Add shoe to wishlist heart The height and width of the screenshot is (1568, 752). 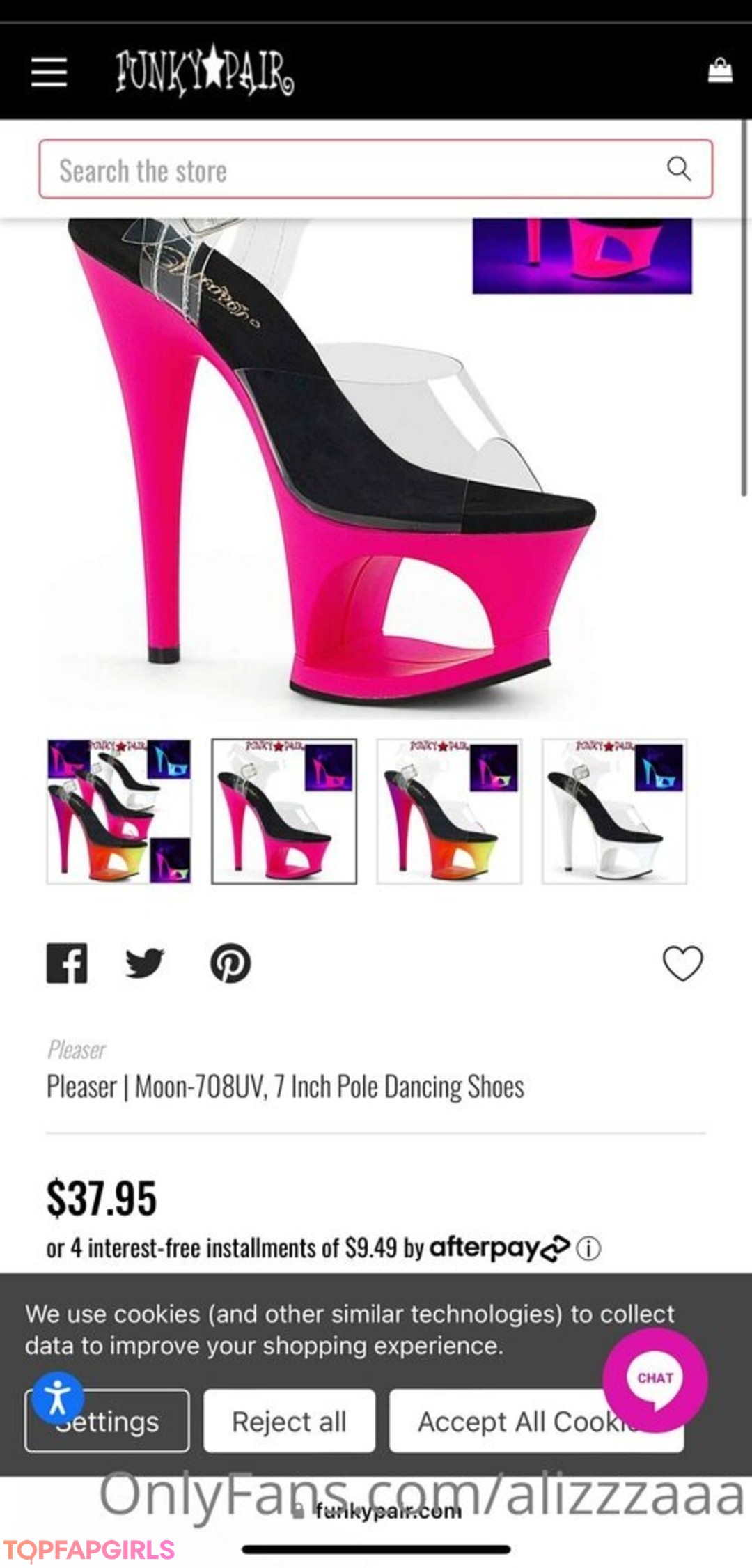(x=682, y=963)
